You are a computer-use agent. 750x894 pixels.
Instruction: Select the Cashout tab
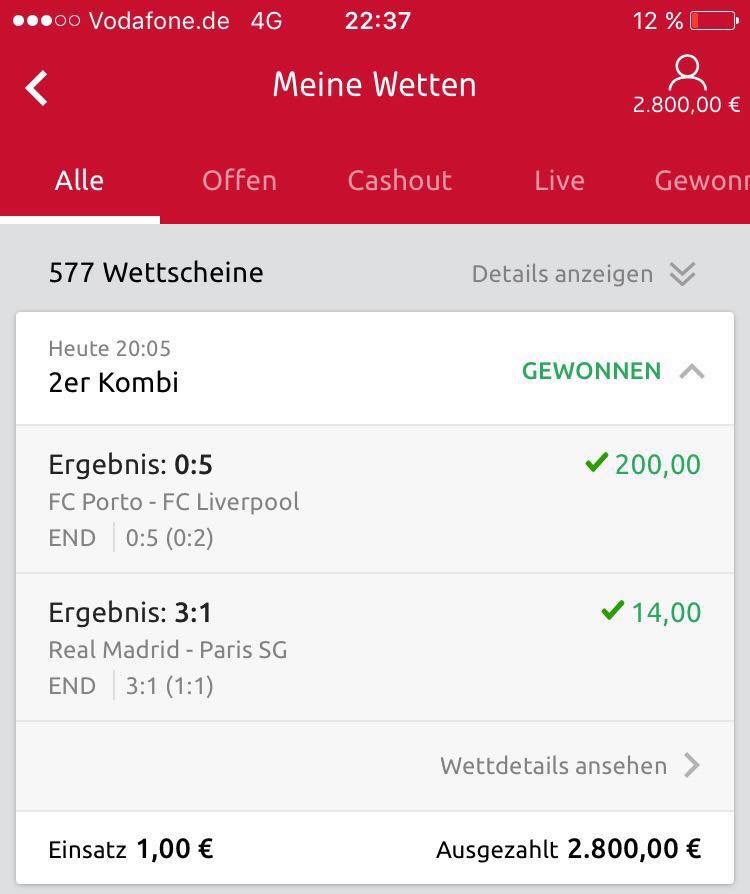pos(399,180)
